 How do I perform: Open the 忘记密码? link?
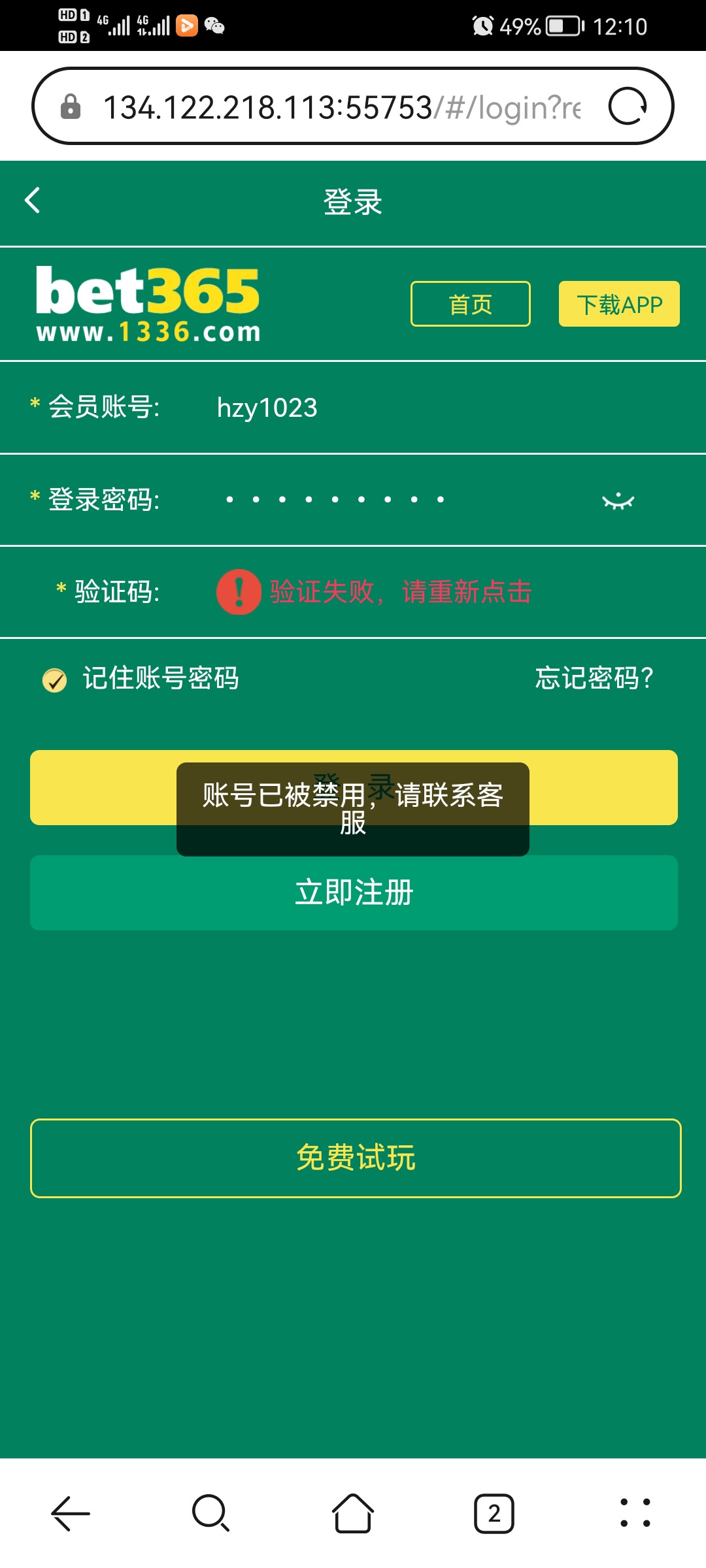pos(594,678)
